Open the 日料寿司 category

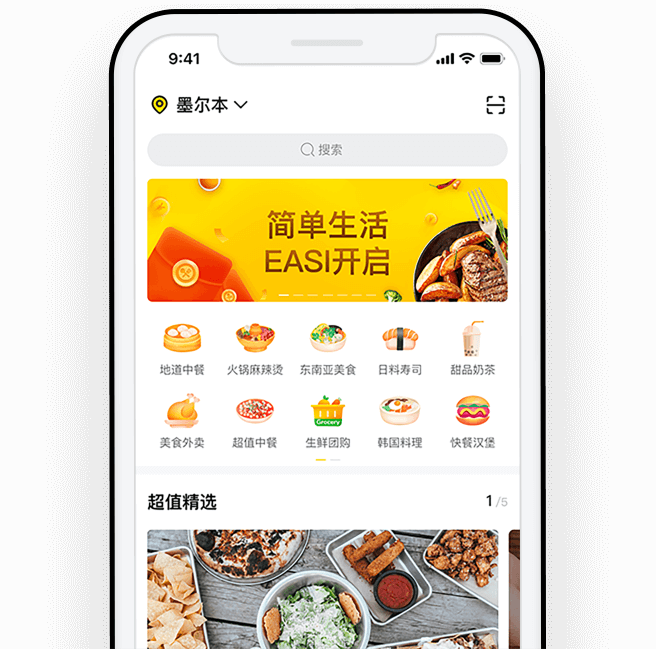[400, 348]
